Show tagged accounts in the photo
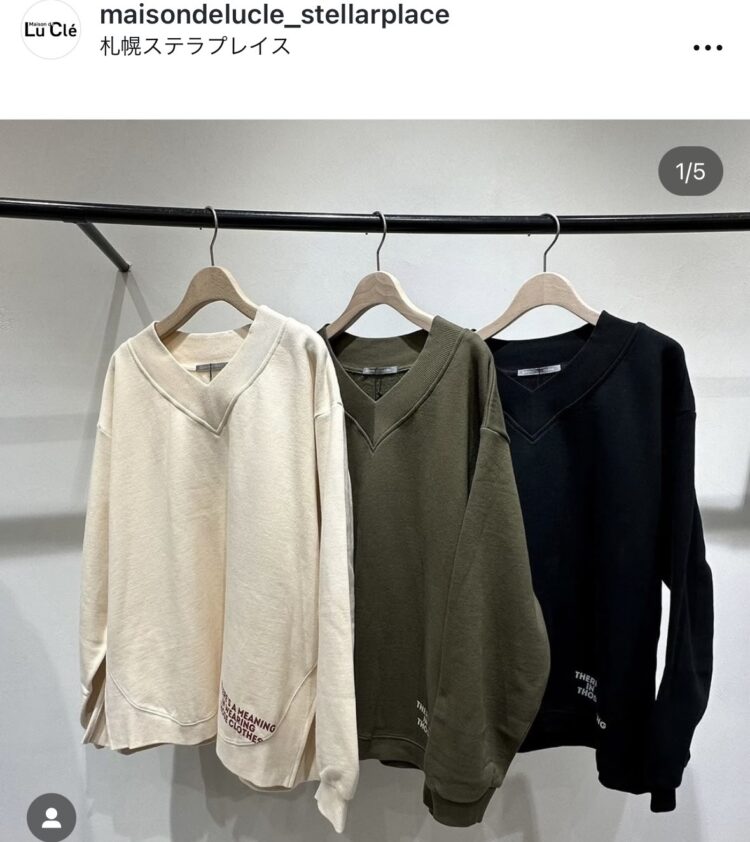 [x=51, y=817]
